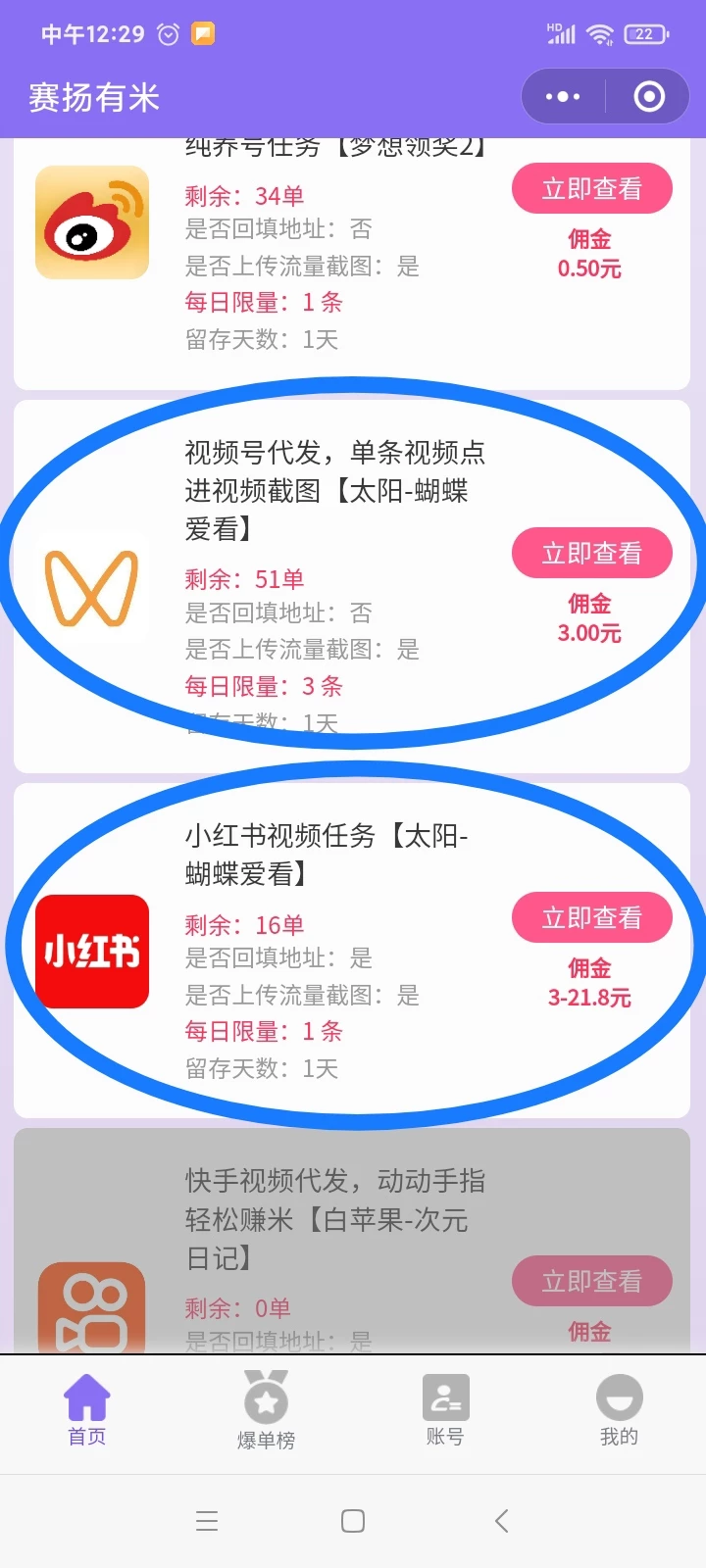Tap 立即查看 on the 视频号代发 task
The width and height of the screenshot is (706, 1568).
592,553
